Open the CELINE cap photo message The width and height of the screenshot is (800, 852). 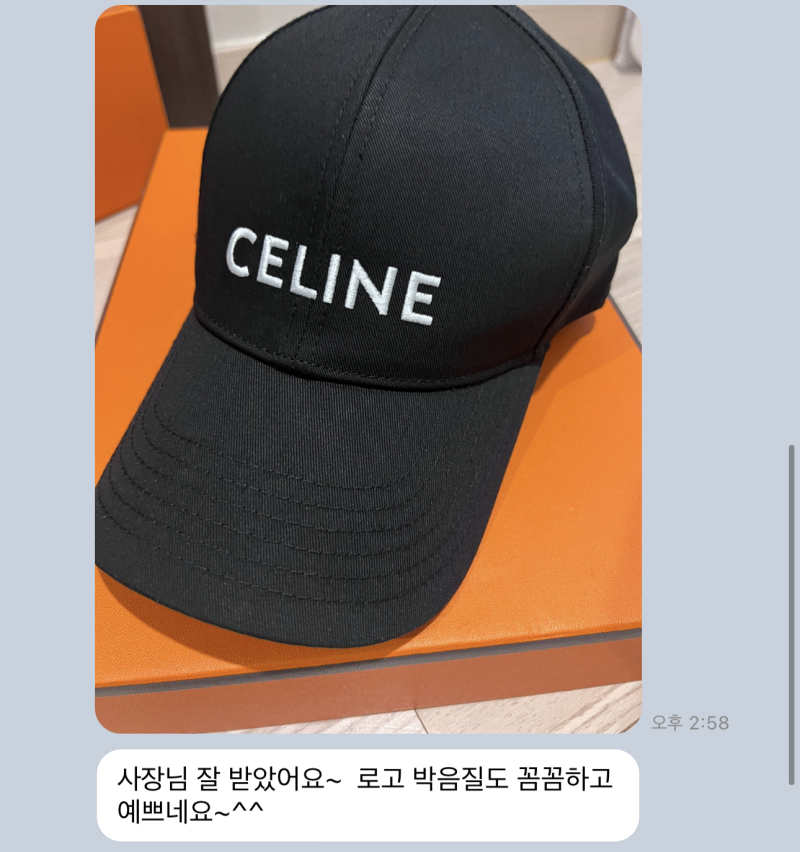point(367,368)
